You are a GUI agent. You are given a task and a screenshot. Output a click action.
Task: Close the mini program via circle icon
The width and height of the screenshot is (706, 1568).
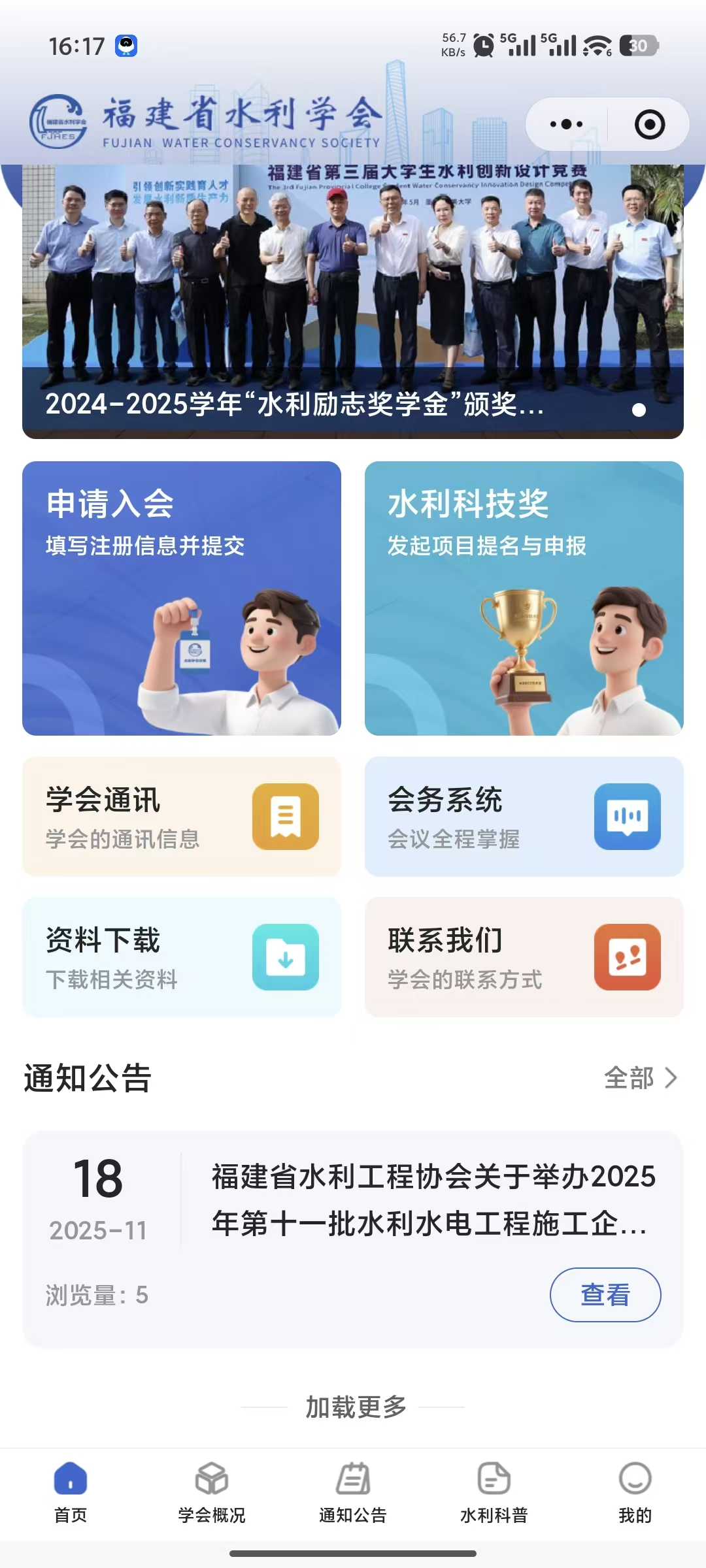(650, 124)
